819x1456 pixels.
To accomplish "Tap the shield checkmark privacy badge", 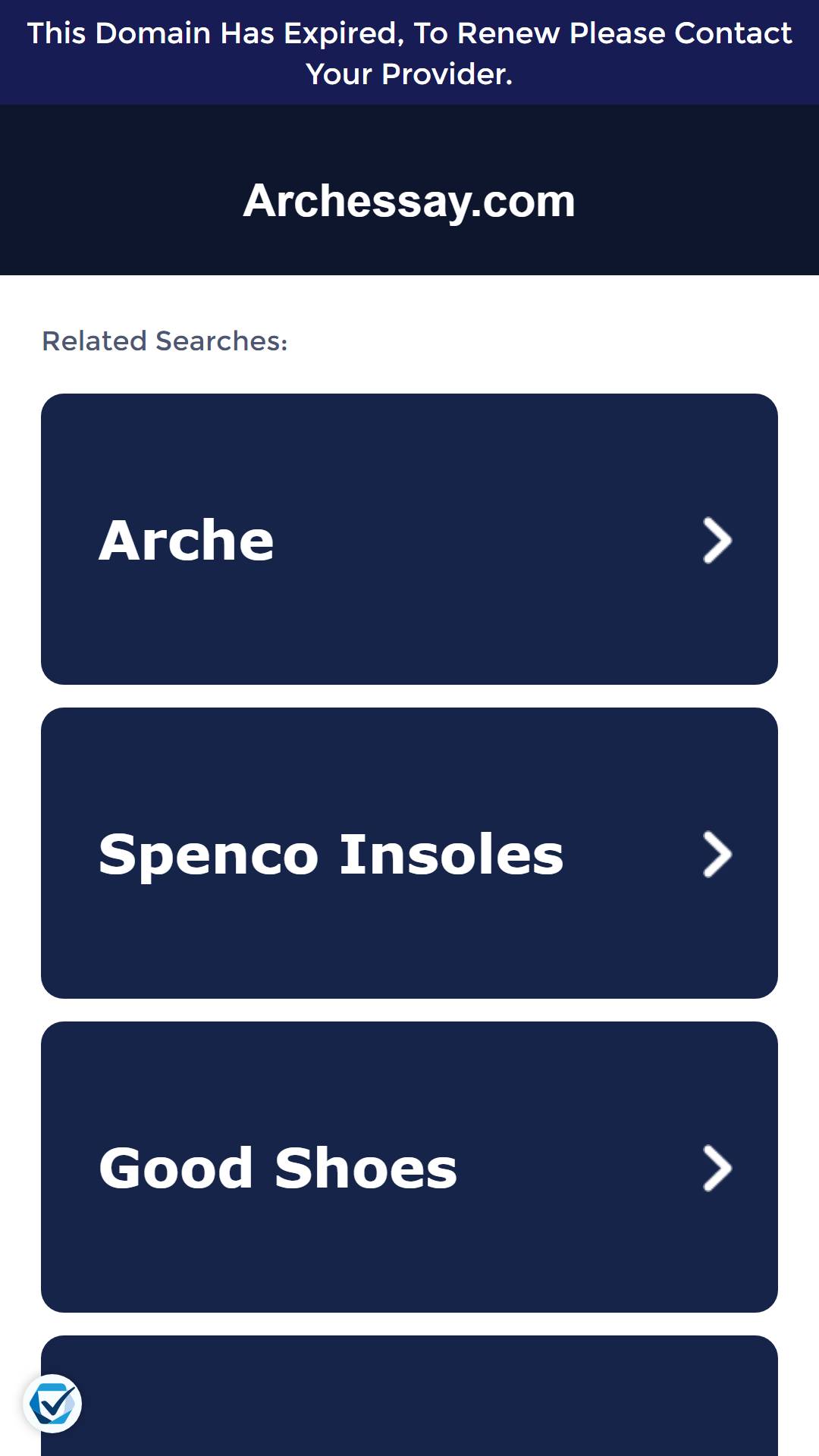I will [52, 1404].
